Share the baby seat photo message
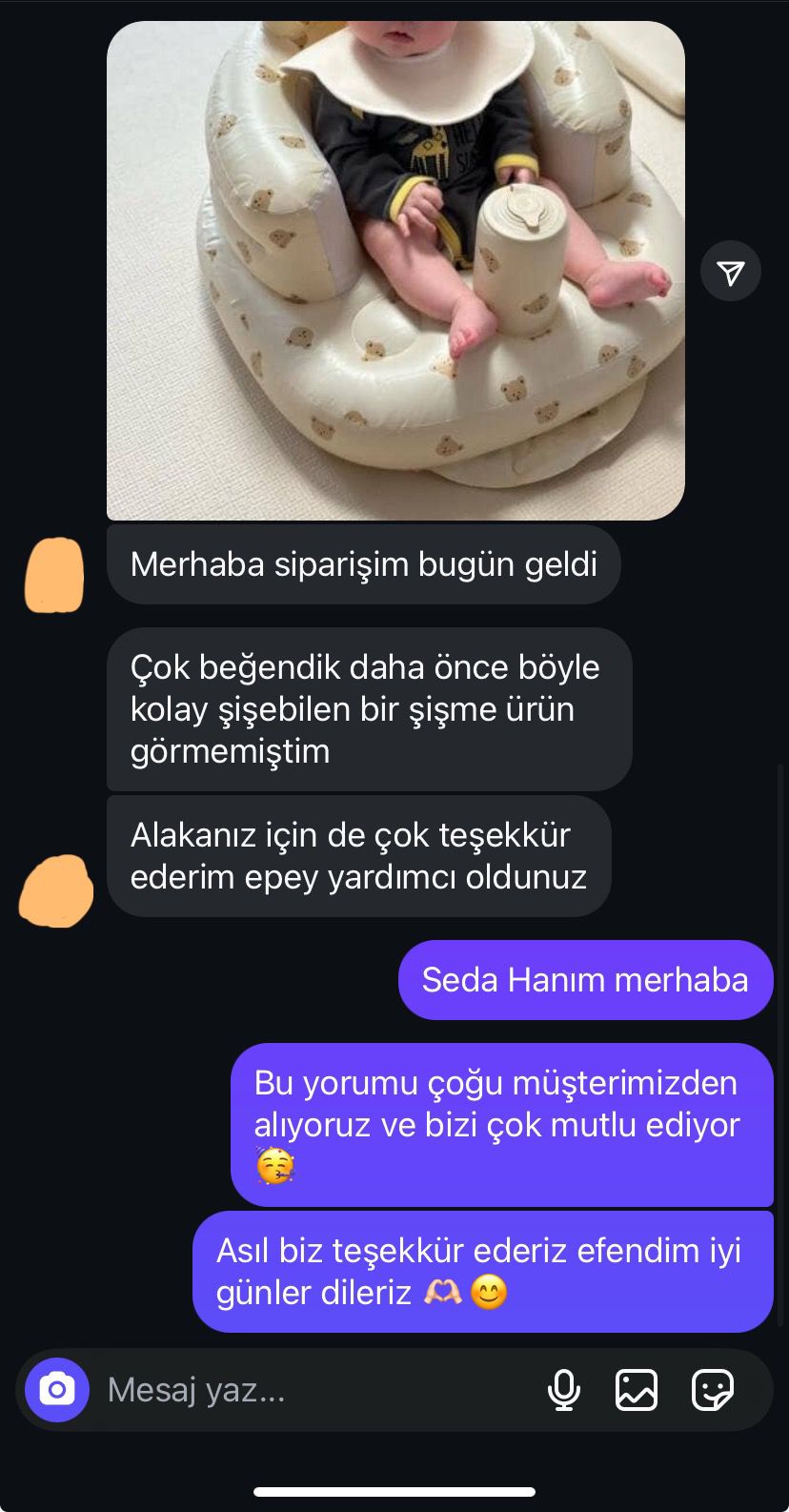This screenshot has width=789, height=1512. (730, 273)
